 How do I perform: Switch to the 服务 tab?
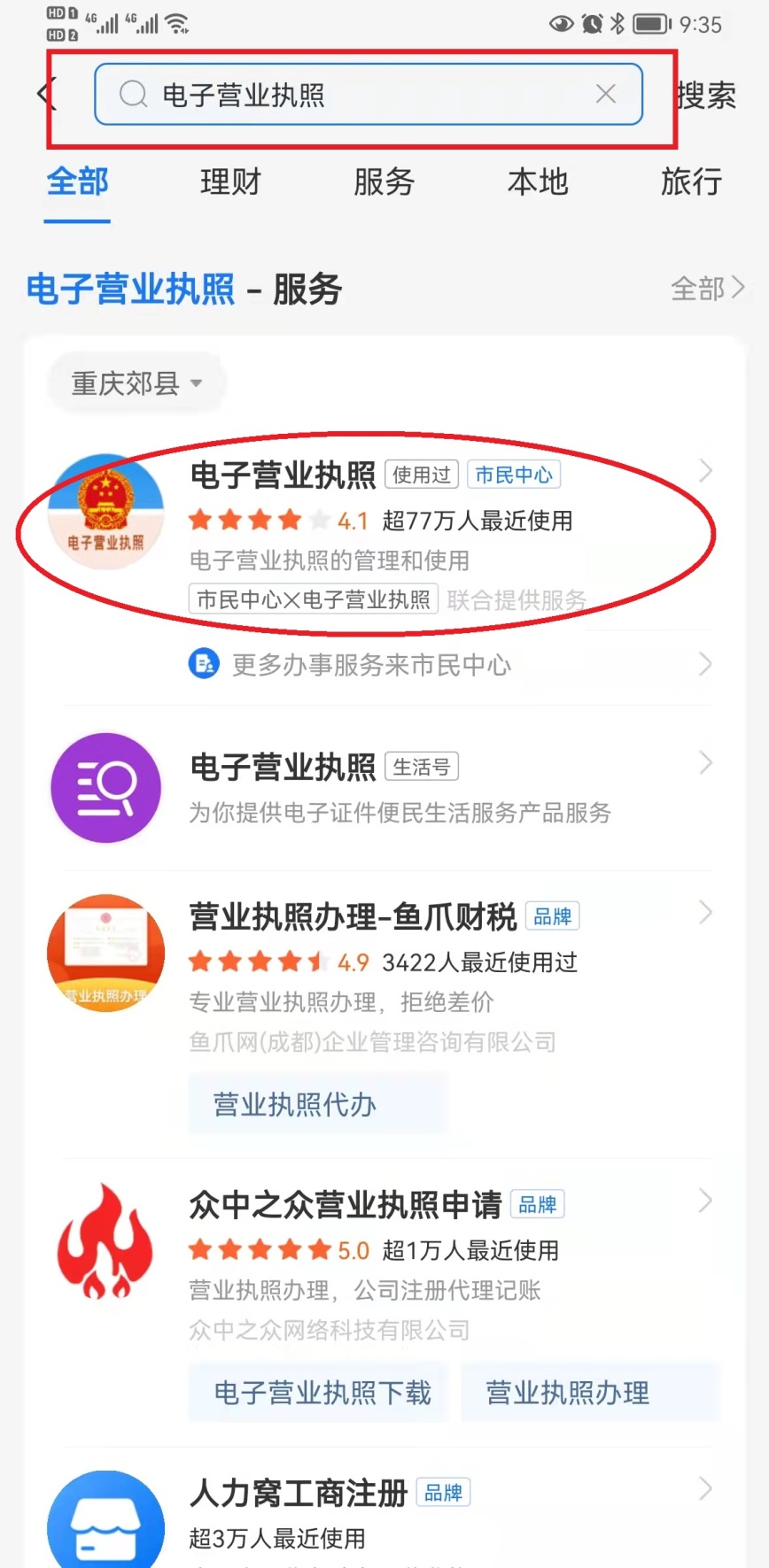[384, 182]
